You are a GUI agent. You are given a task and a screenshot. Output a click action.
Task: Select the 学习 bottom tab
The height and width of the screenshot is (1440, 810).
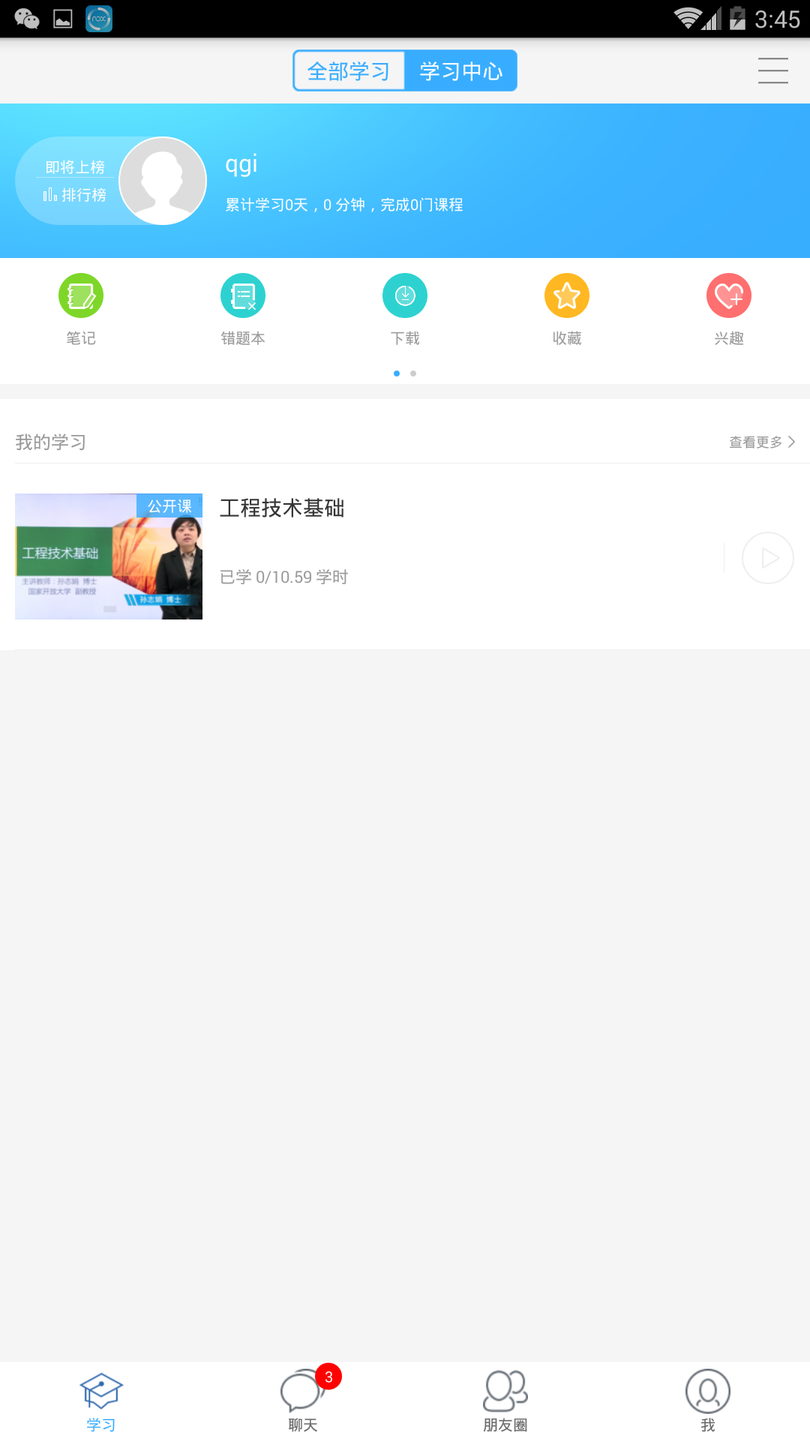point(101,1401)
